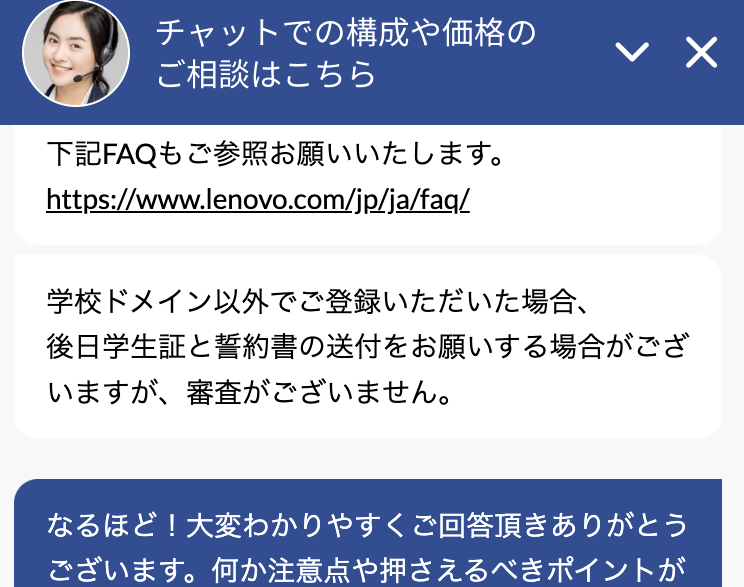This screenshot has width=744, height=587.
Task: Open the Lenovo FAQ link
Action: 258,199
